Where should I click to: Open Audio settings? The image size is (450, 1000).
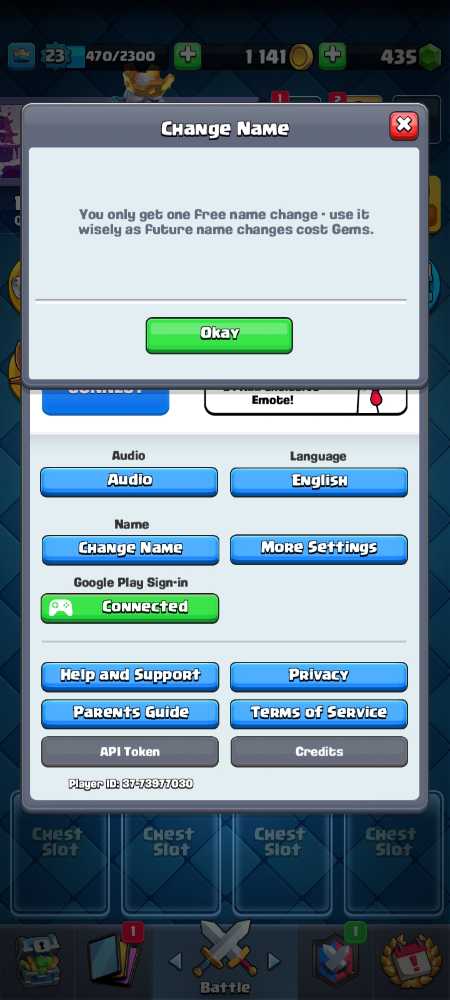(x=129, y=482)
